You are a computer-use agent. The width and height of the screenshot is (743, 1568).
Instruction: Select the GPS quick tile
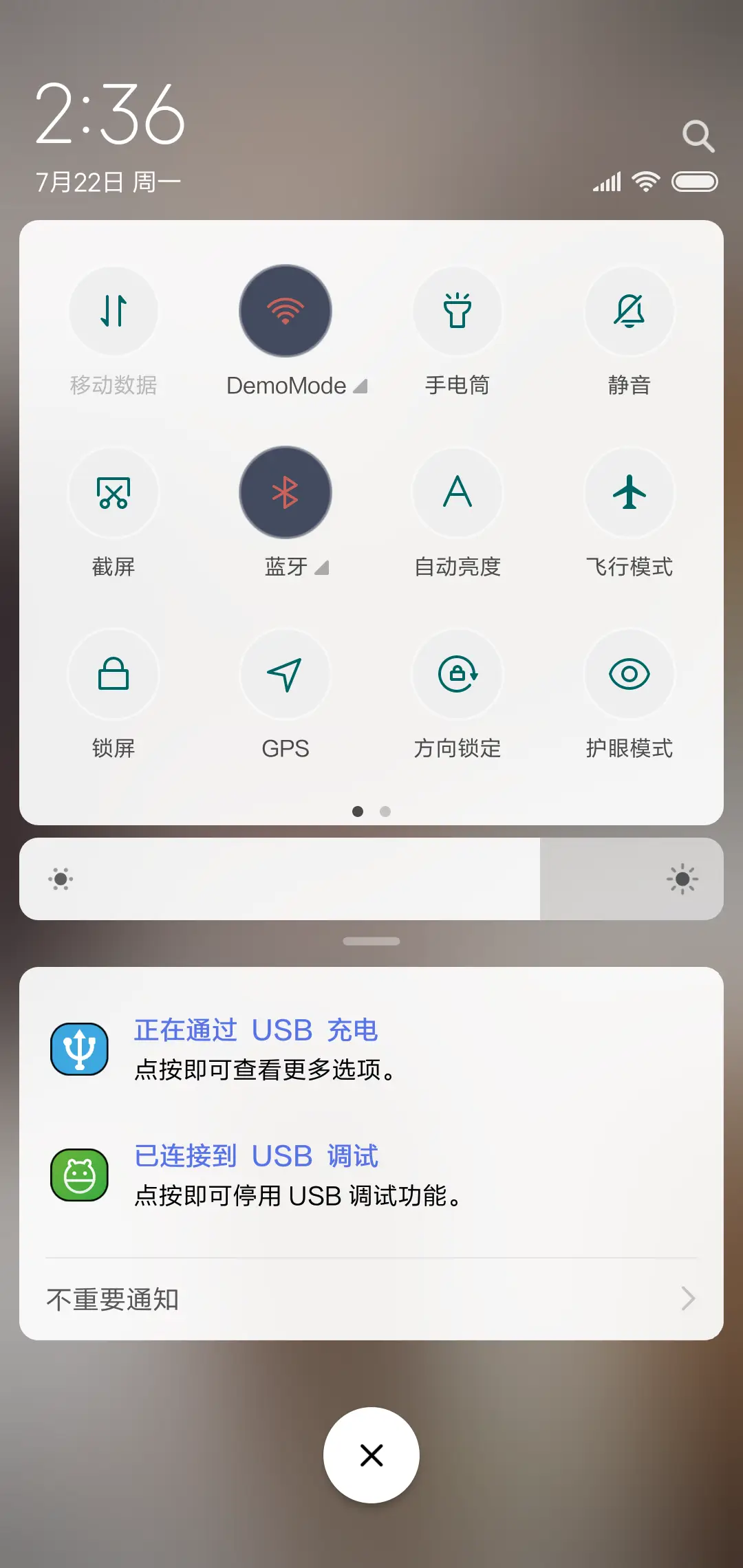286,675
